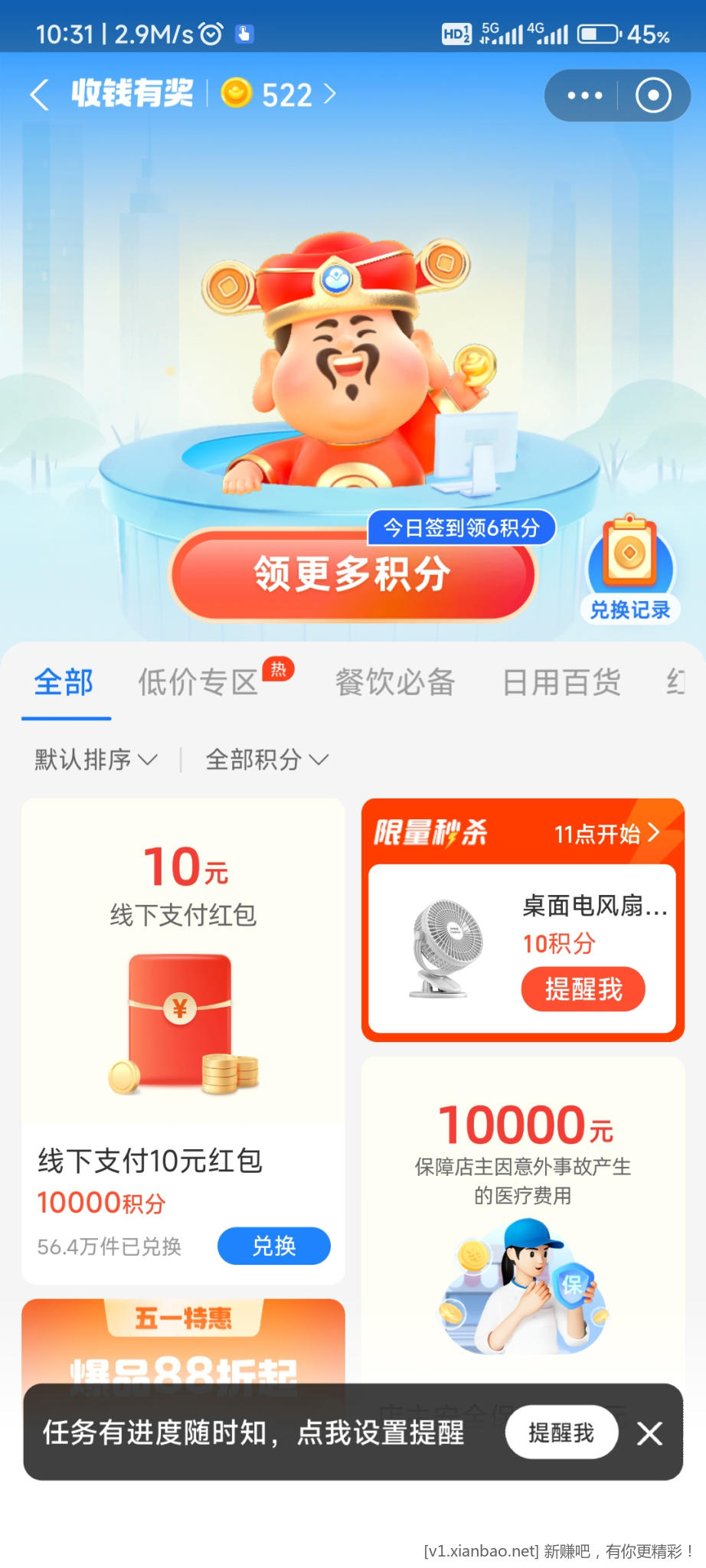The width and height of the screenshot is (706, 1568).
Task: Close the mini-program via circle icon
Action: 653,96
